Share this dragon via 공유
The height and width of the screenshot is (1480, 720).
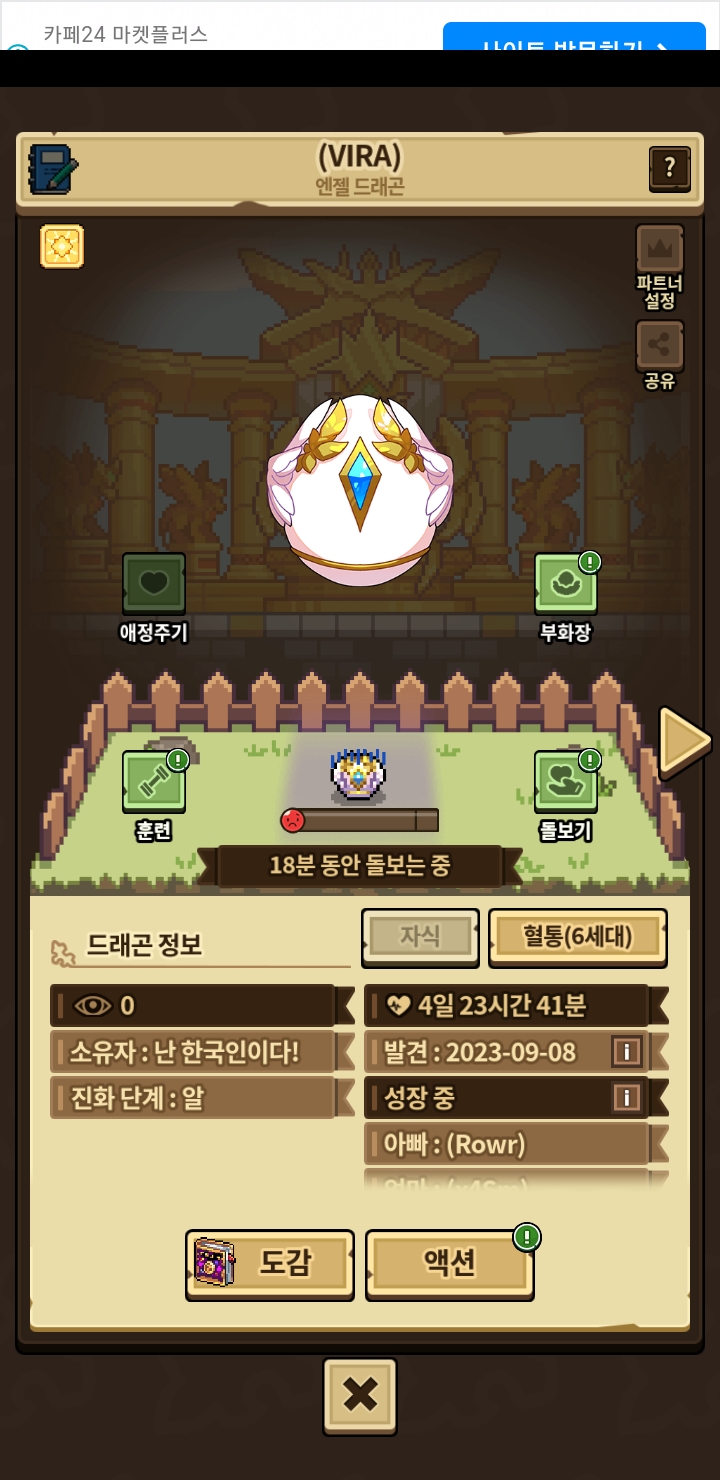pos(660,347)
